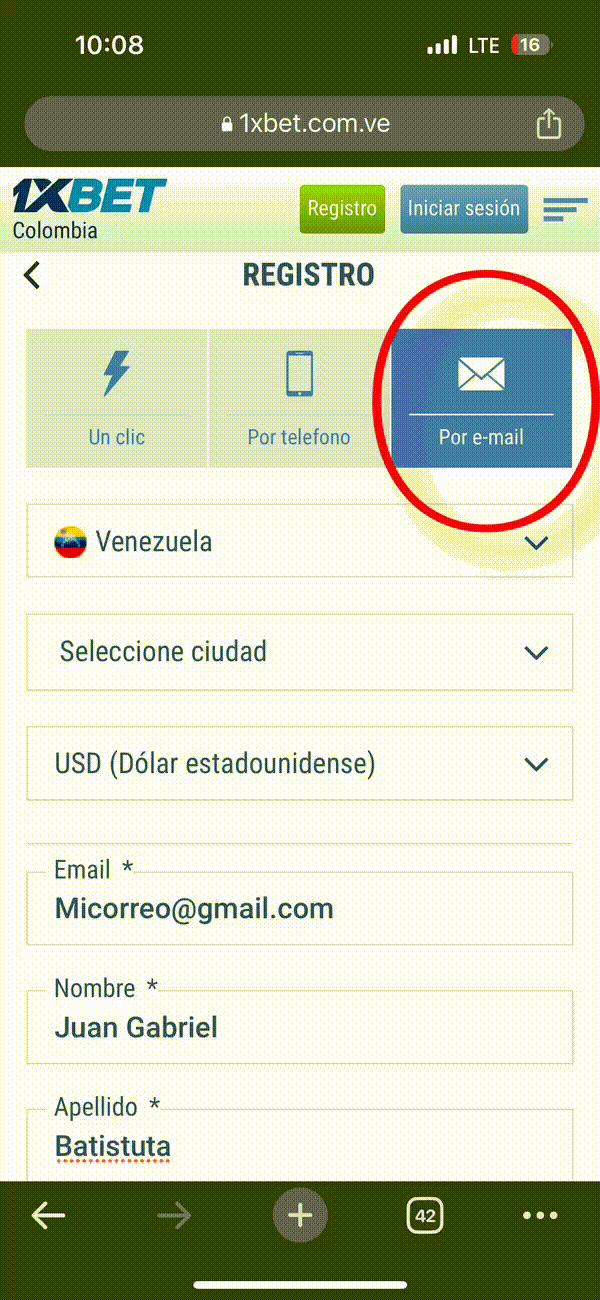This screenshot has height=1300, width=600.
Task: Edit the Apellido field
Action: coord(300,1146)
